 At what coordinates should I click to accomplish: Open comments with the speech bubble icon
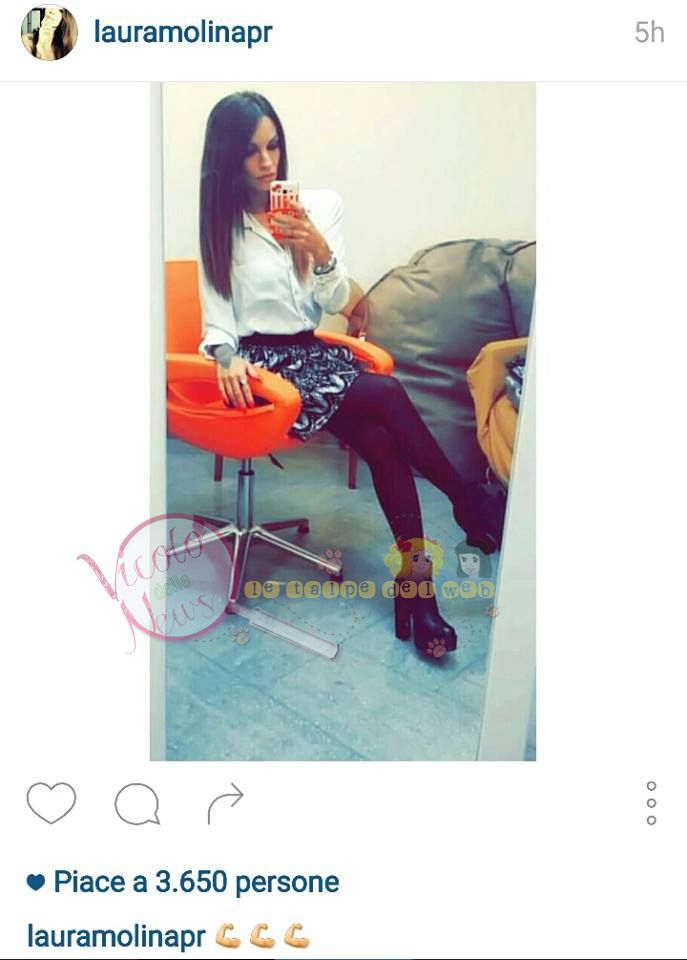[x=137, y=803]
